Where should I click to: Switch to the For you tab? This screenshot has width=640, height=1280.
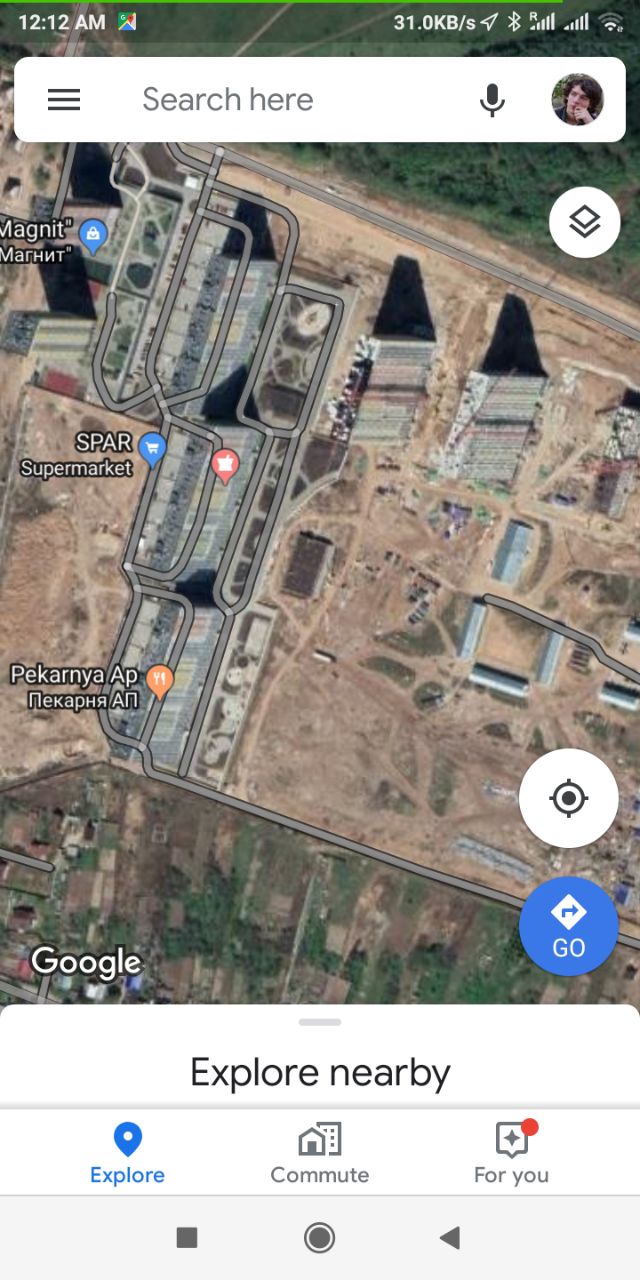pos(511,1152)
